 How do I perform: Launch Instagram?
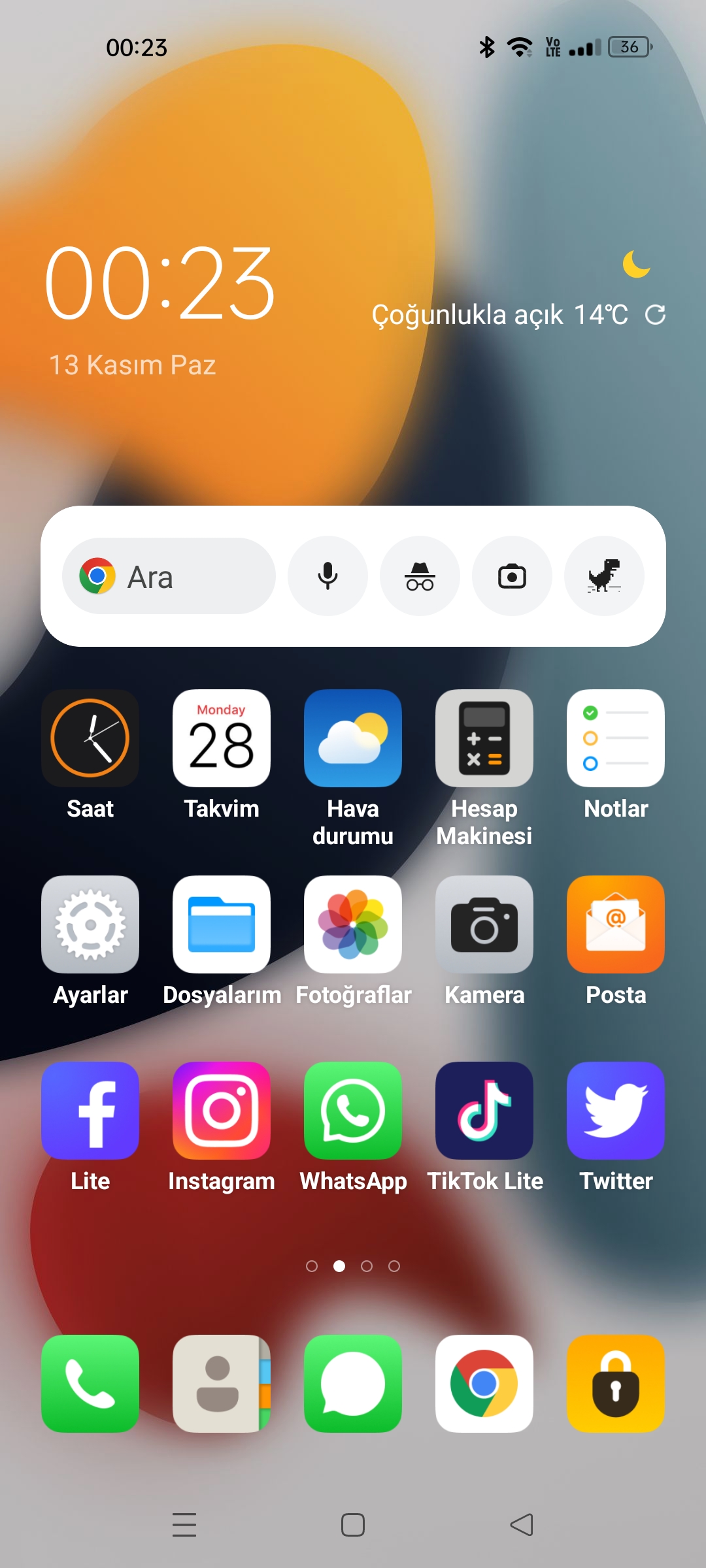click(x=222, y=1111)
